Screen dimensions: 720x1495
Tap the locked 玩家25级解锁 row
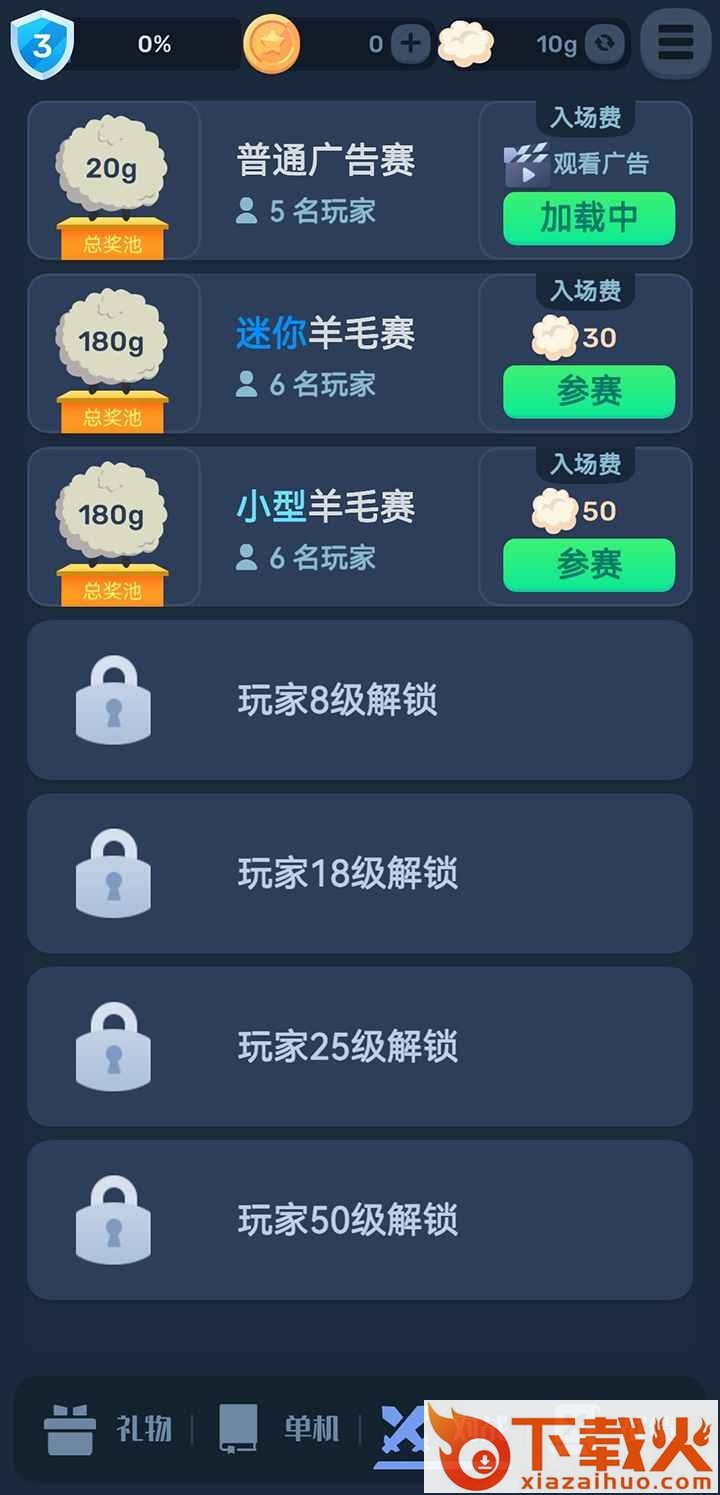[x=359, y=1046]
